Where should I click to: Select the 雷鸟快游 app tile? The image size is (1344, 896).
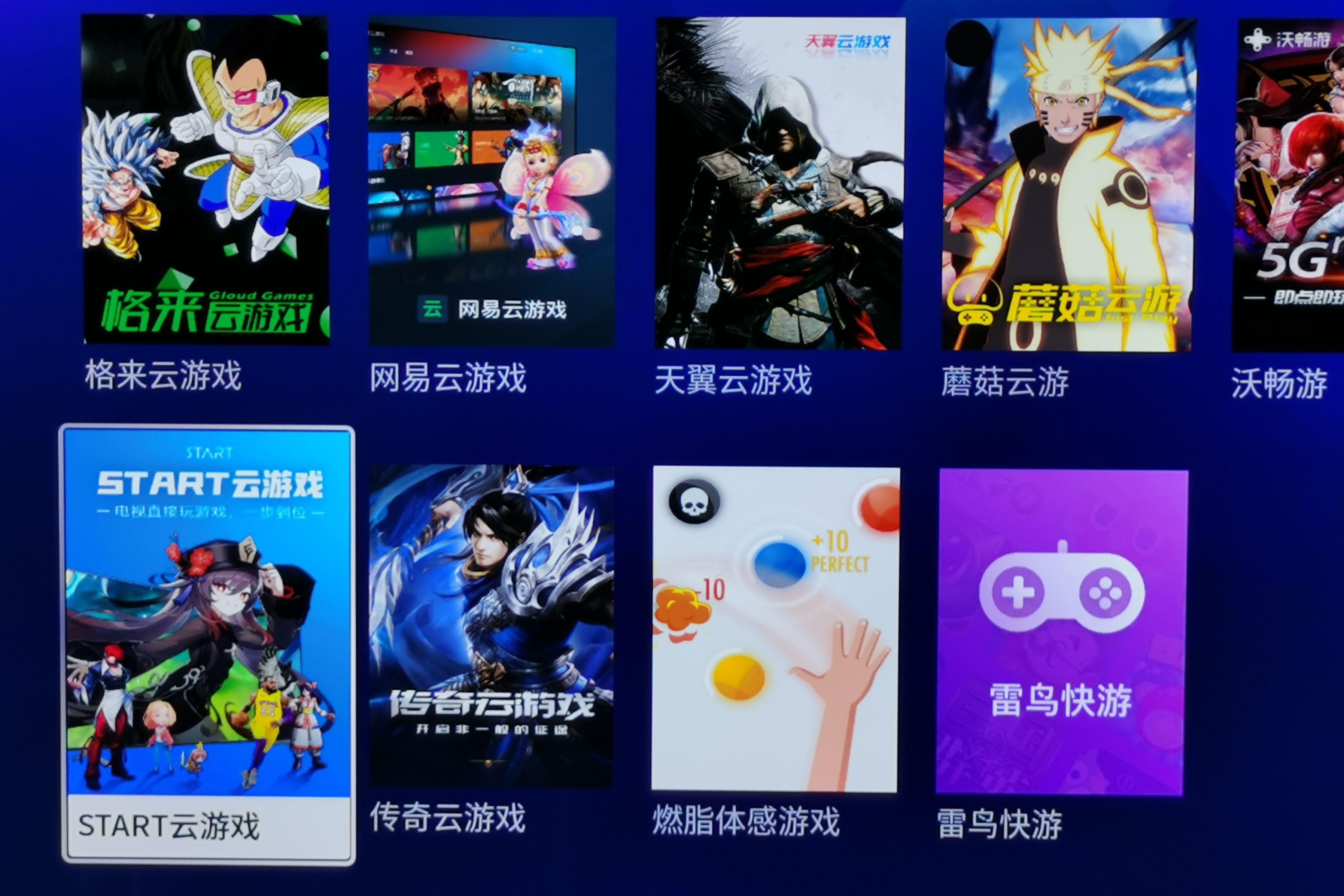pyautogui.click(x=1061, y=631)
